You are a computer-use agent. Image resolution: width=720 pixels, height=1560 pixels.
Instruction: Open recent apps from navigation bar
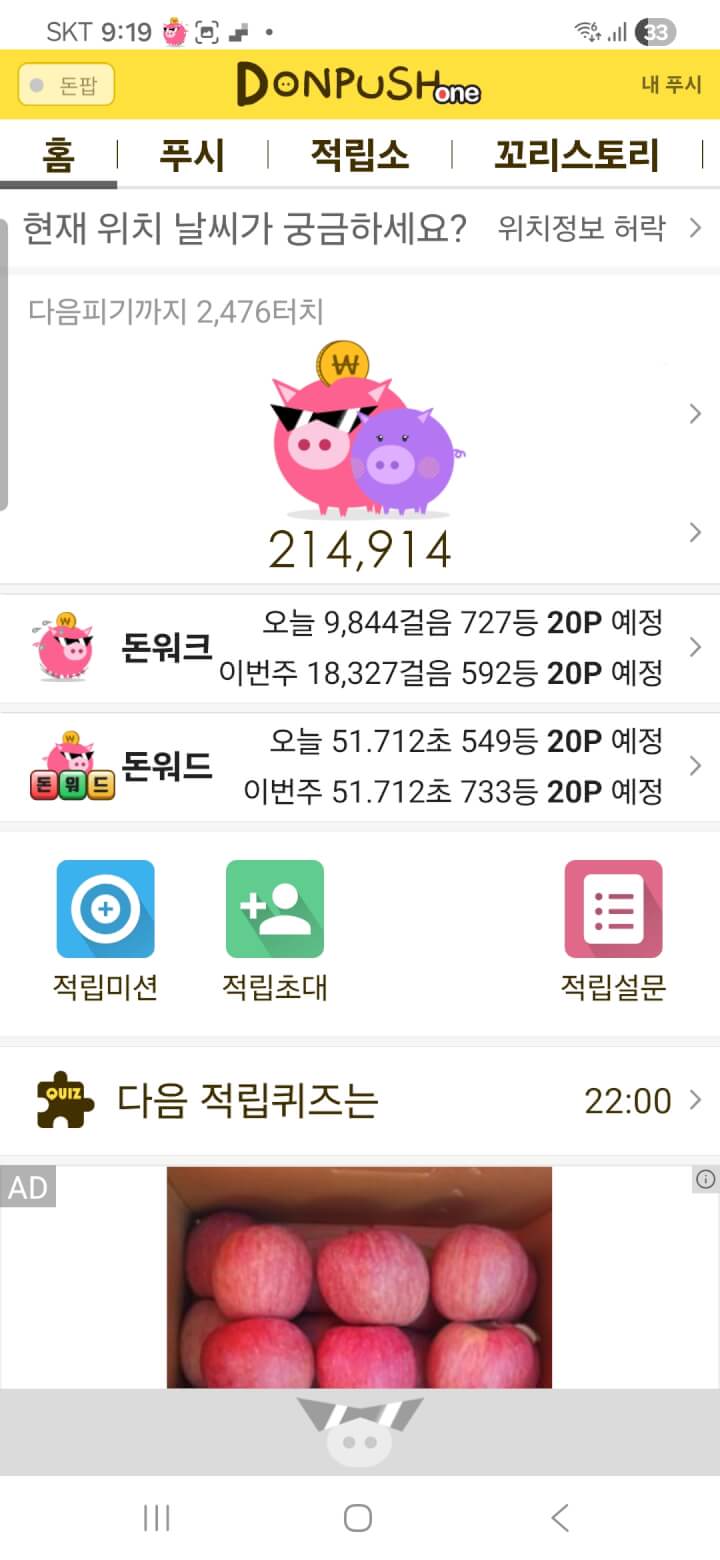[157, 1518]
